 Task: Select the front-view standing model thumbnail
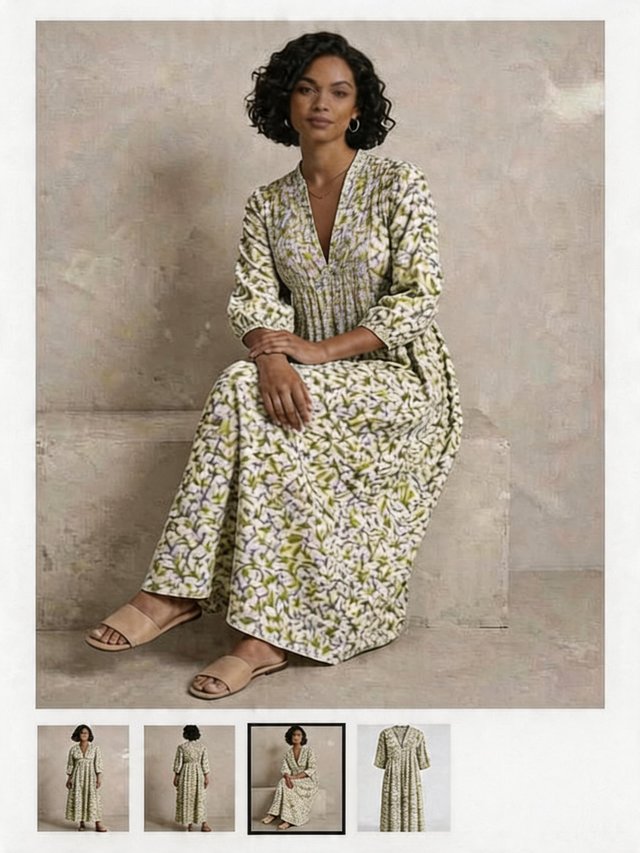[83, 778]
